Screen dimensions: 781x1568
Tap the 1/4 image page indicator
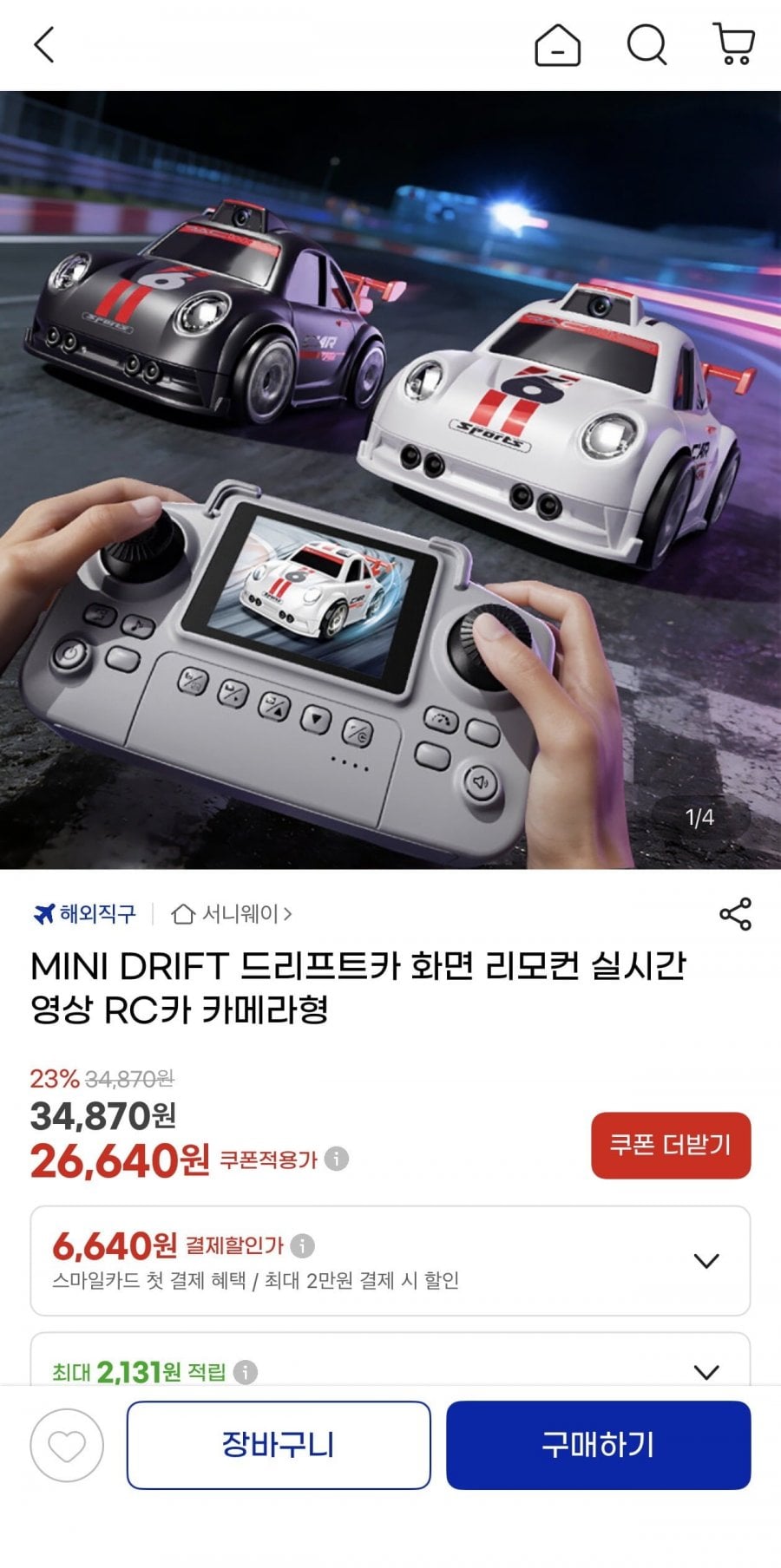click(699, 815)
